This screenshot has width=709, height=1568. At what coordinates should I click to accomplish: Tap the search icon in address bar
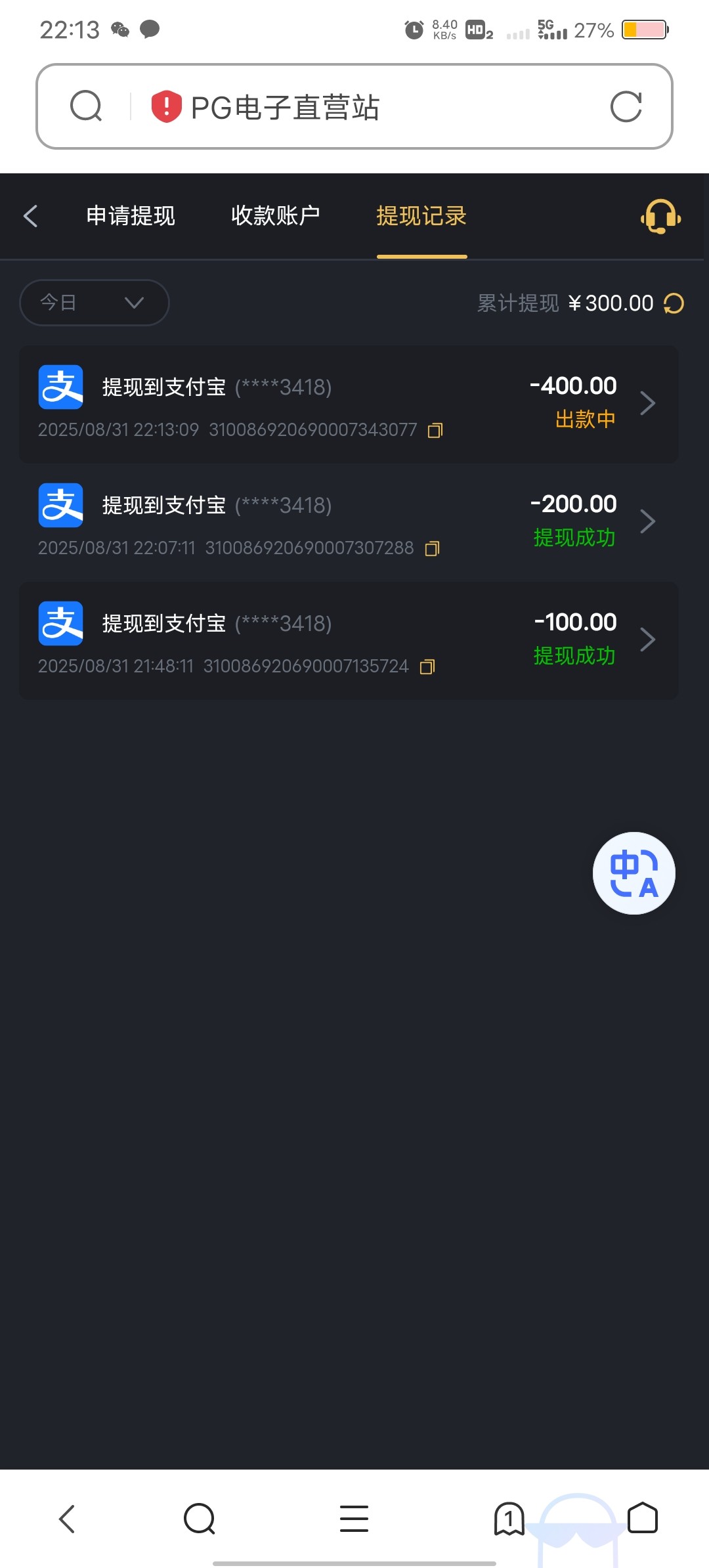86,106
